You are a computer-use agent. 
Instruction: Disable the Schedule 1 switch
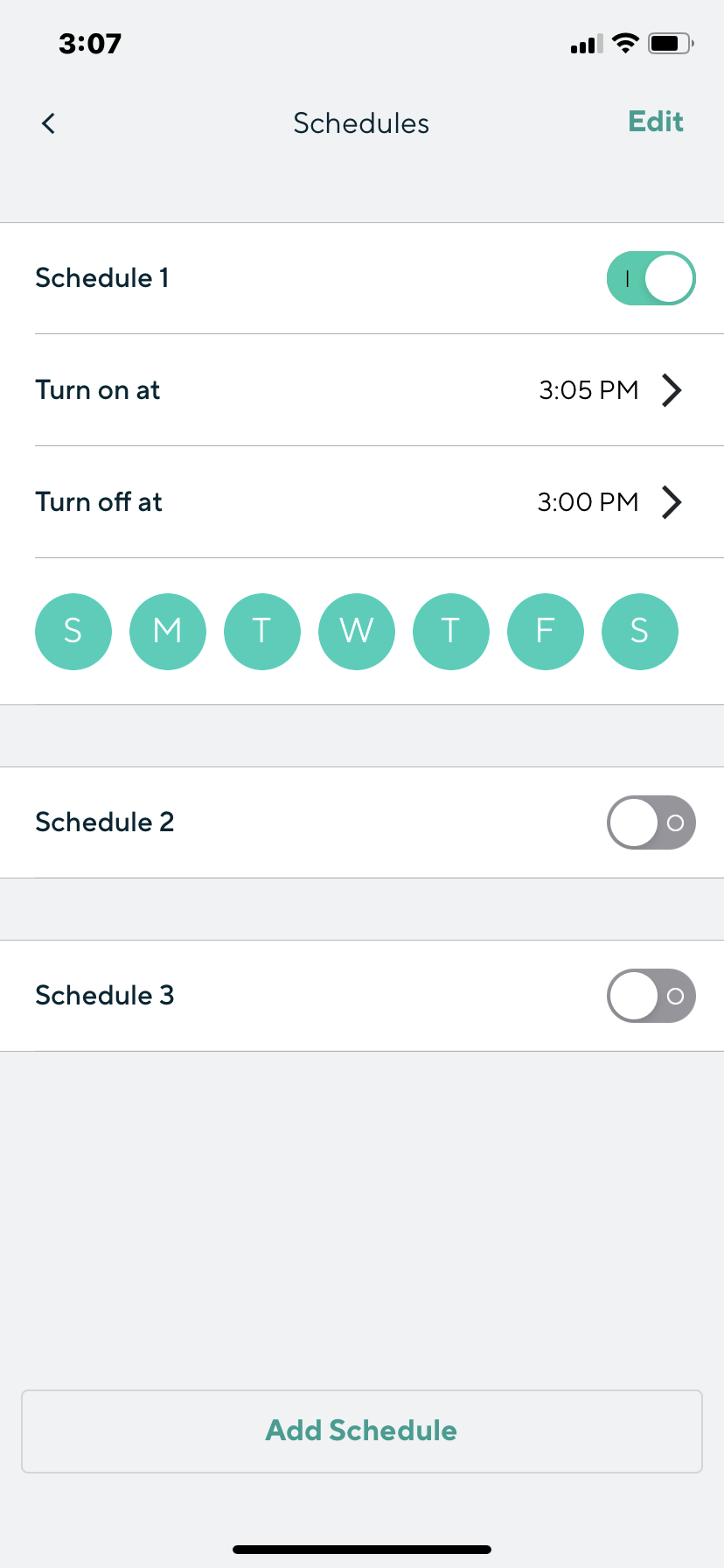(x=651, y=278)
